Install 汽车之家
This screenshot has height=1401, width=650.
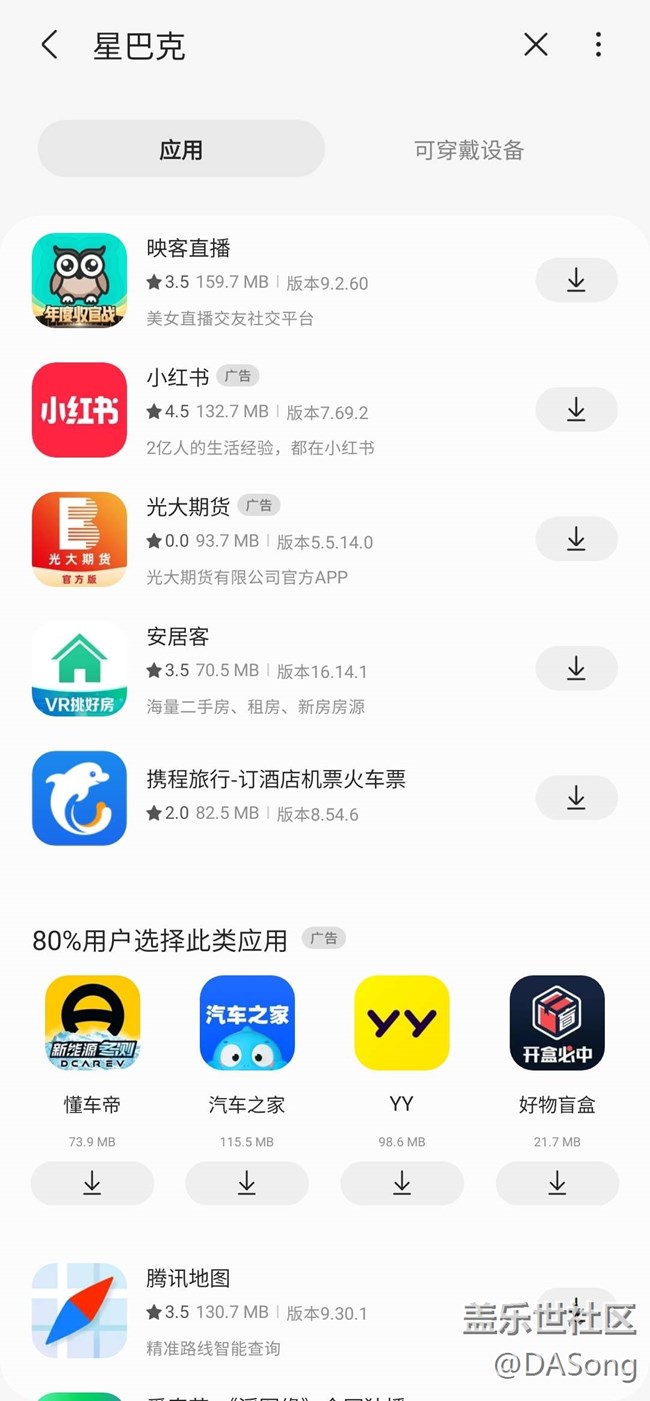[x=247, y=1184]
